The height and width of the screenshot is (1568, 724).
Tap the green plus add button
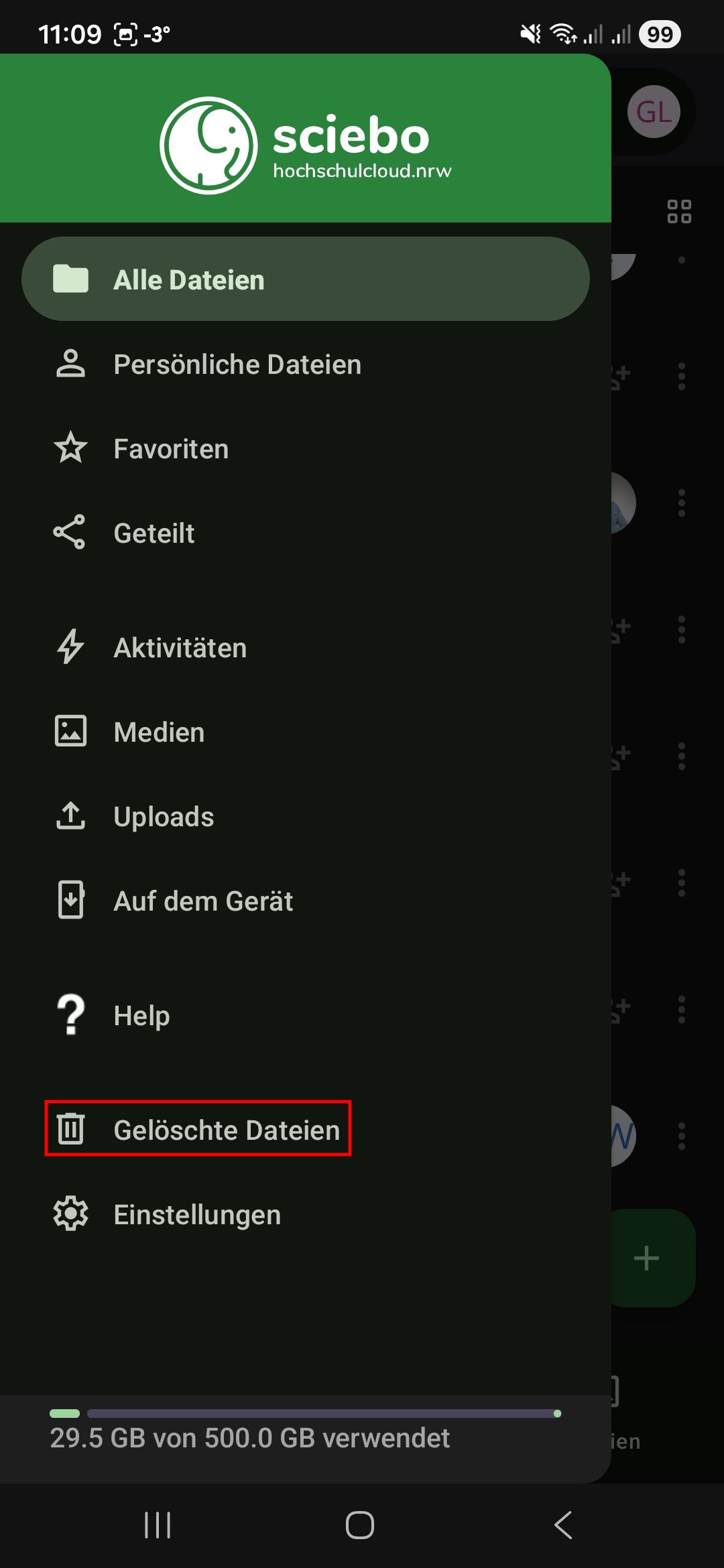pyautogui.click(x=647, y=1258)
